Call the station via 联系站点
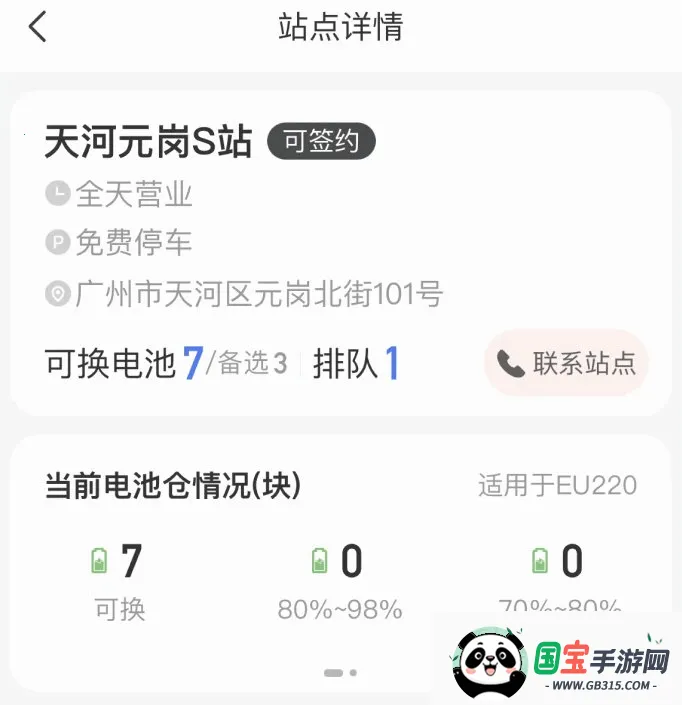The width and height of the screenshot is (682, 705). click(x=567, y=363)
